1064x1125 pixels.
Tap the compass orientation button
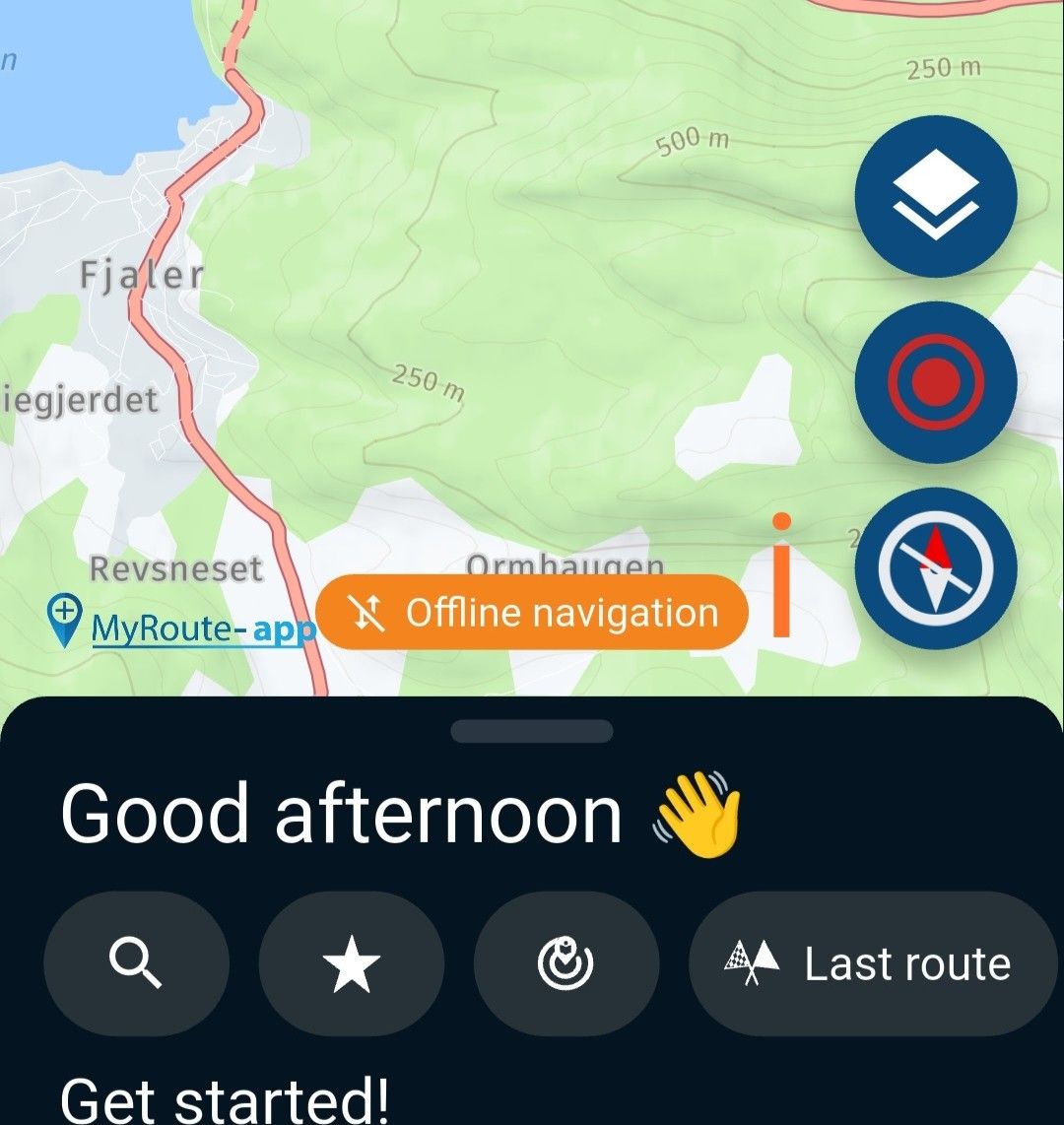pyautogui.click(x=935, y=567)
